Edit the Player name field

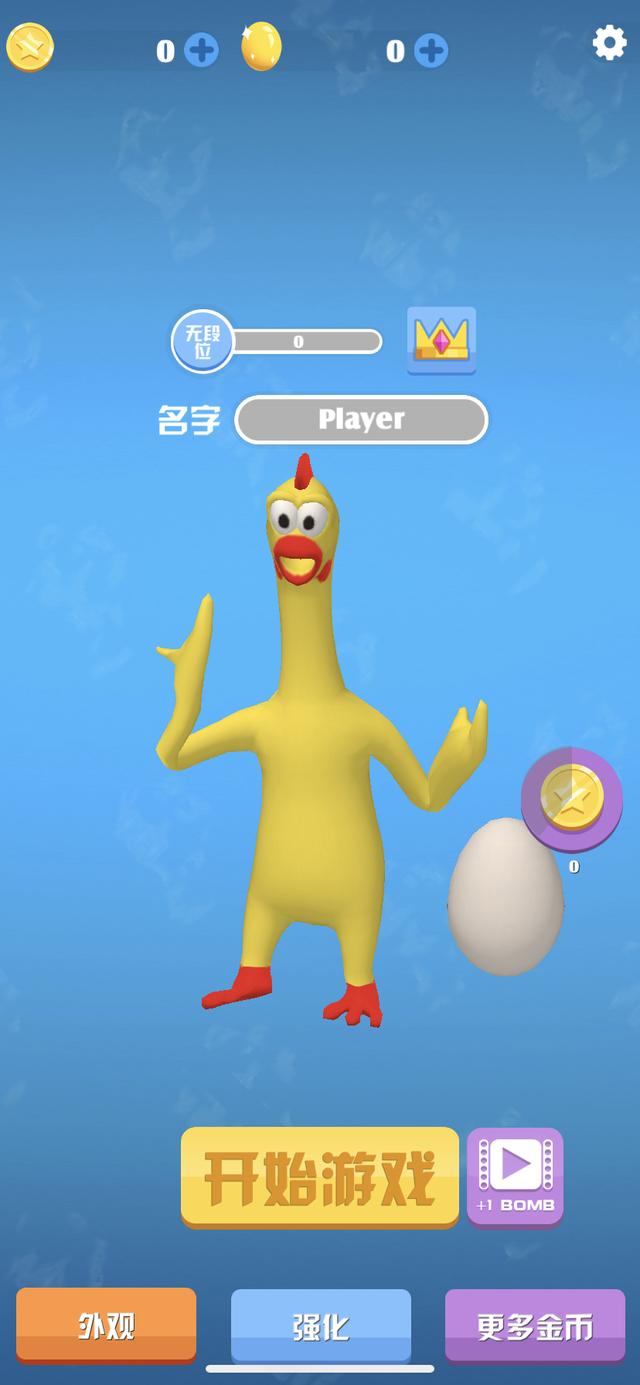(x=361, y=419)
